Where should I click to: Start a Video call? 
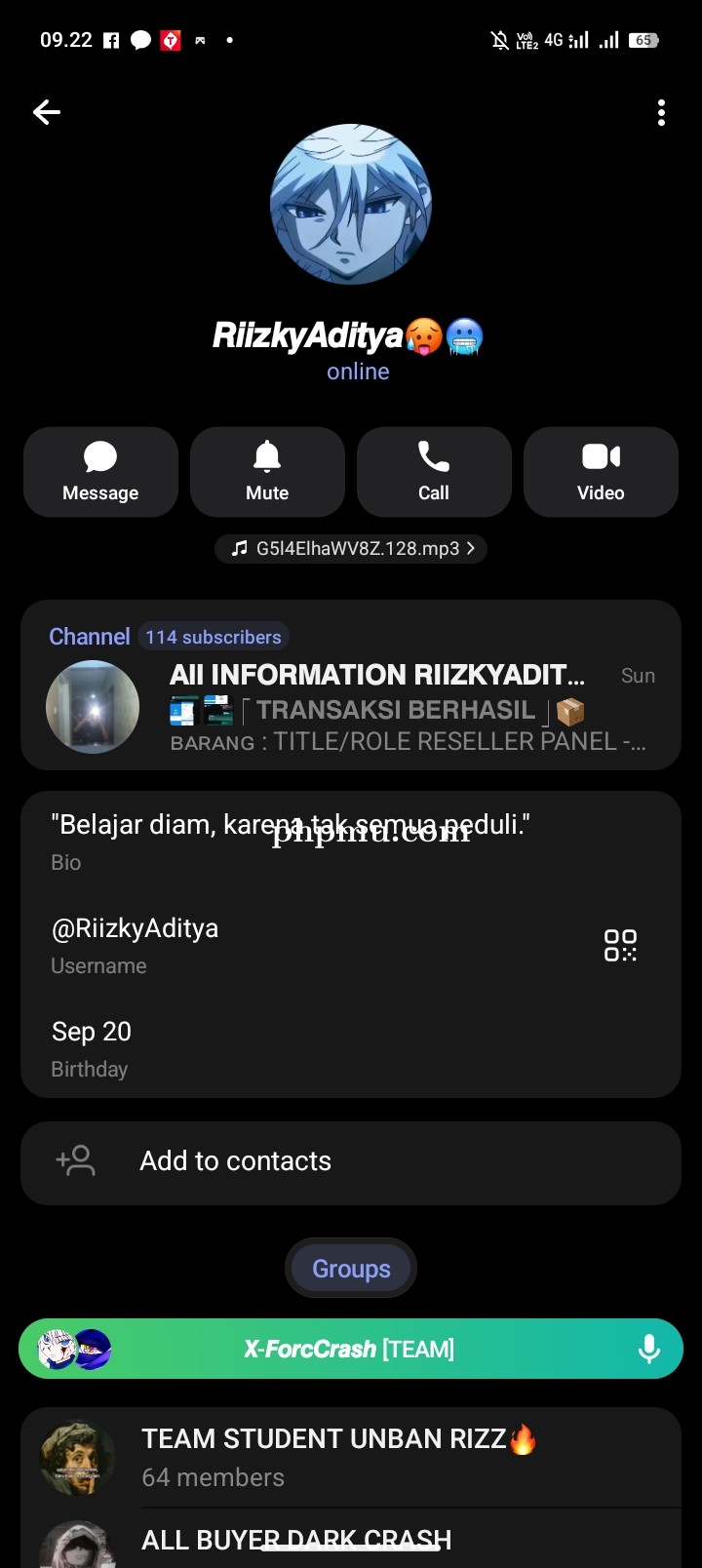(601, 471)
